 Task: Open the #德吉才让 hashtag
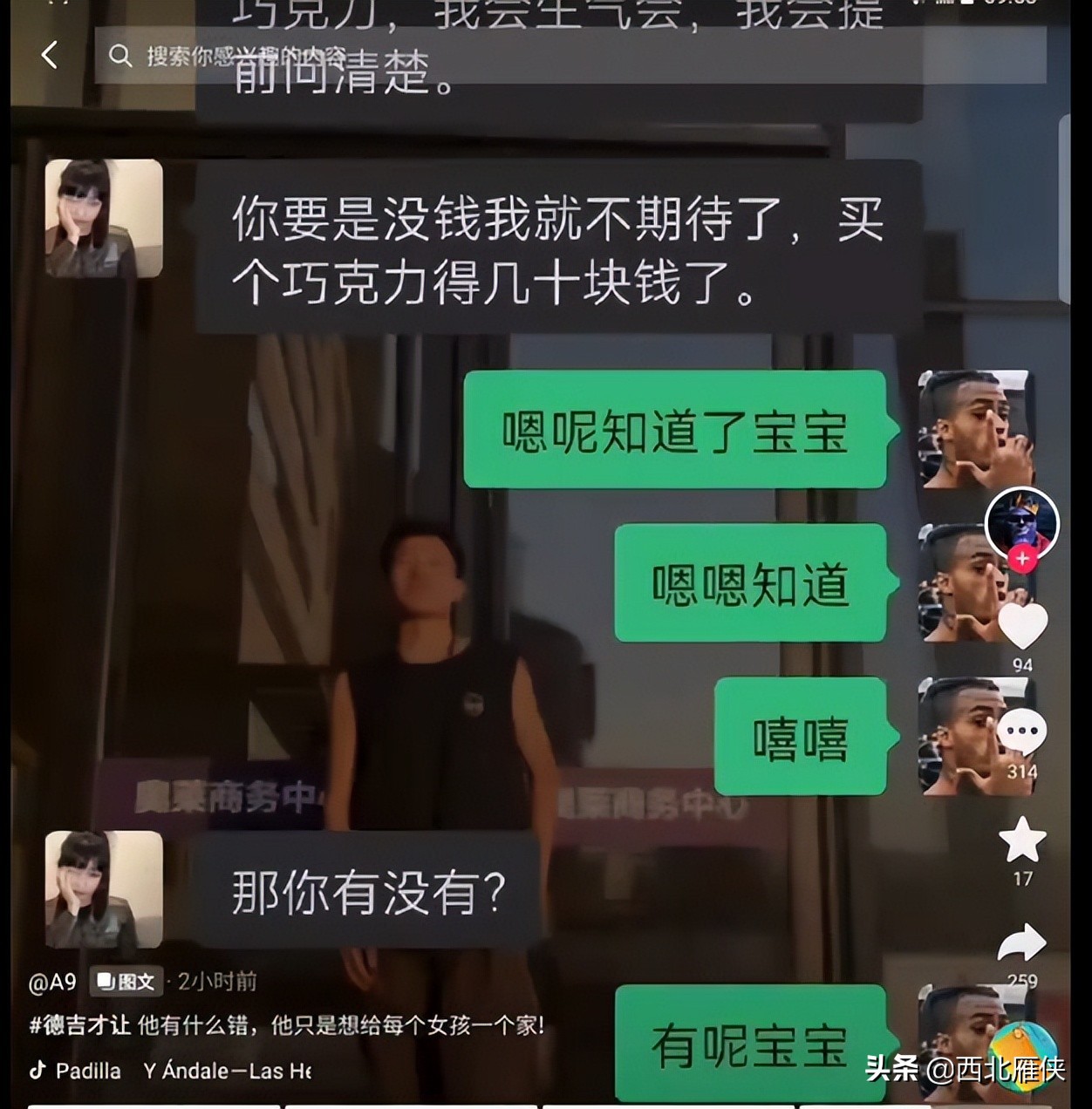click(80, 1025)
